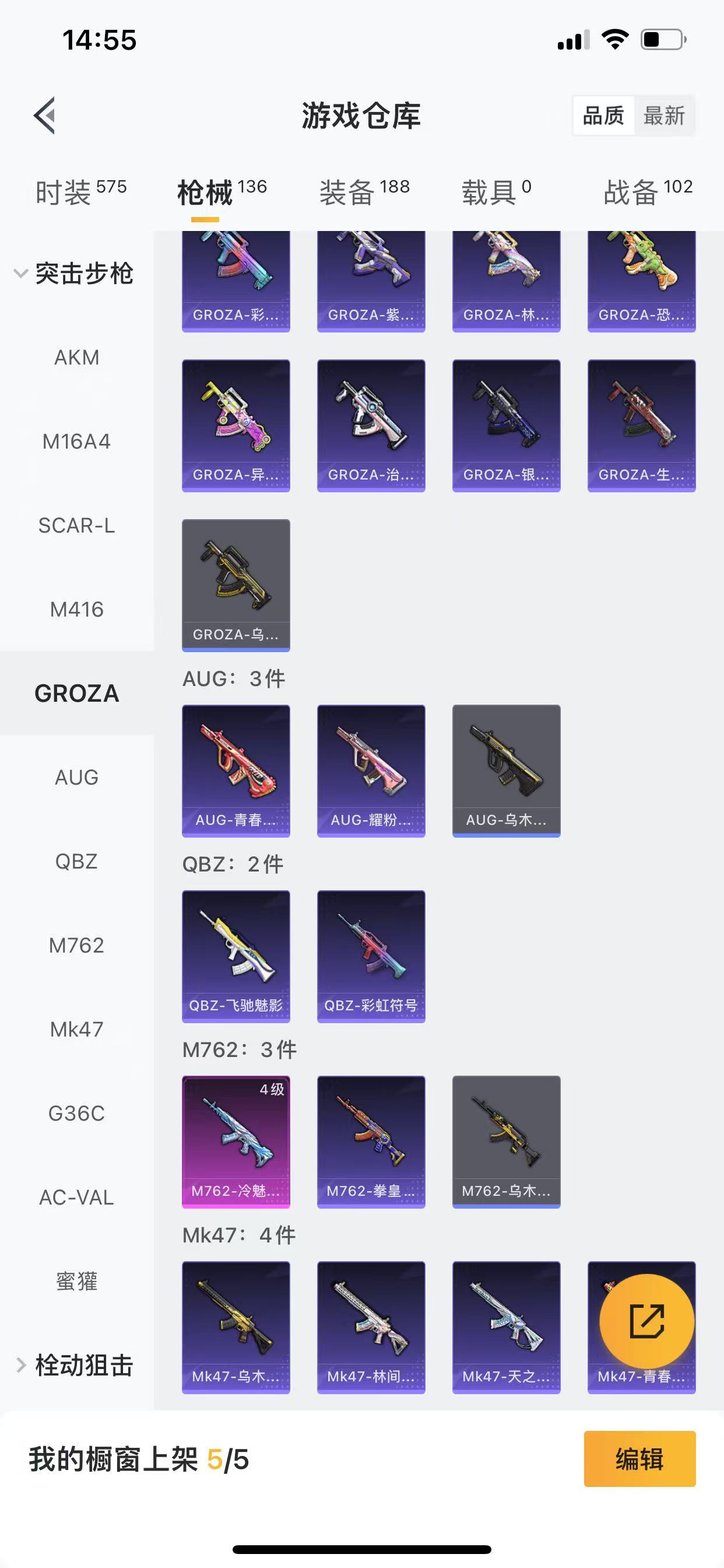724x1568 pixels.
Task: Tap the orange floating share button
Action: 646,1321
